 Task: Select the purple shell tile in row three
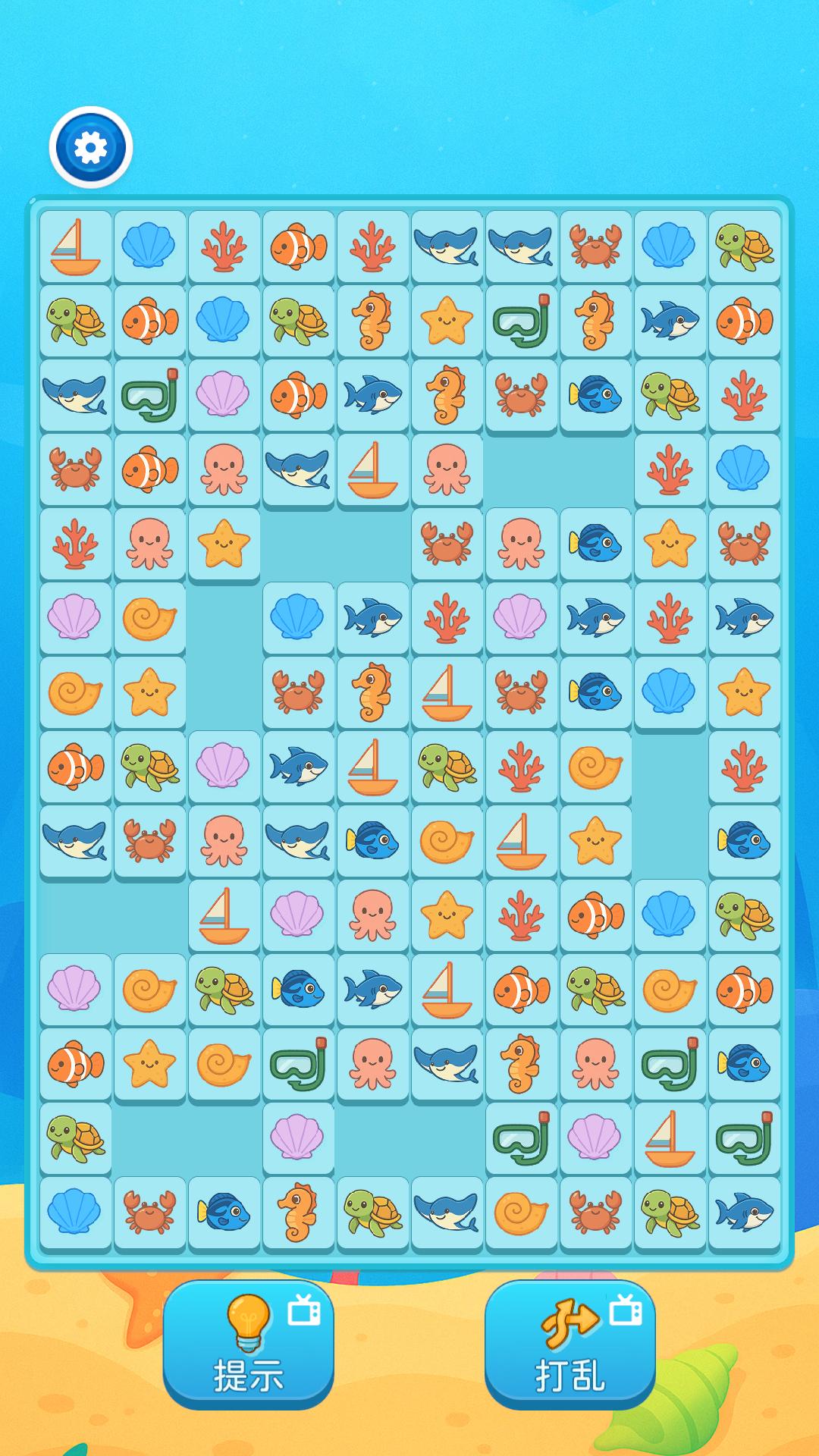click(223, 393)
